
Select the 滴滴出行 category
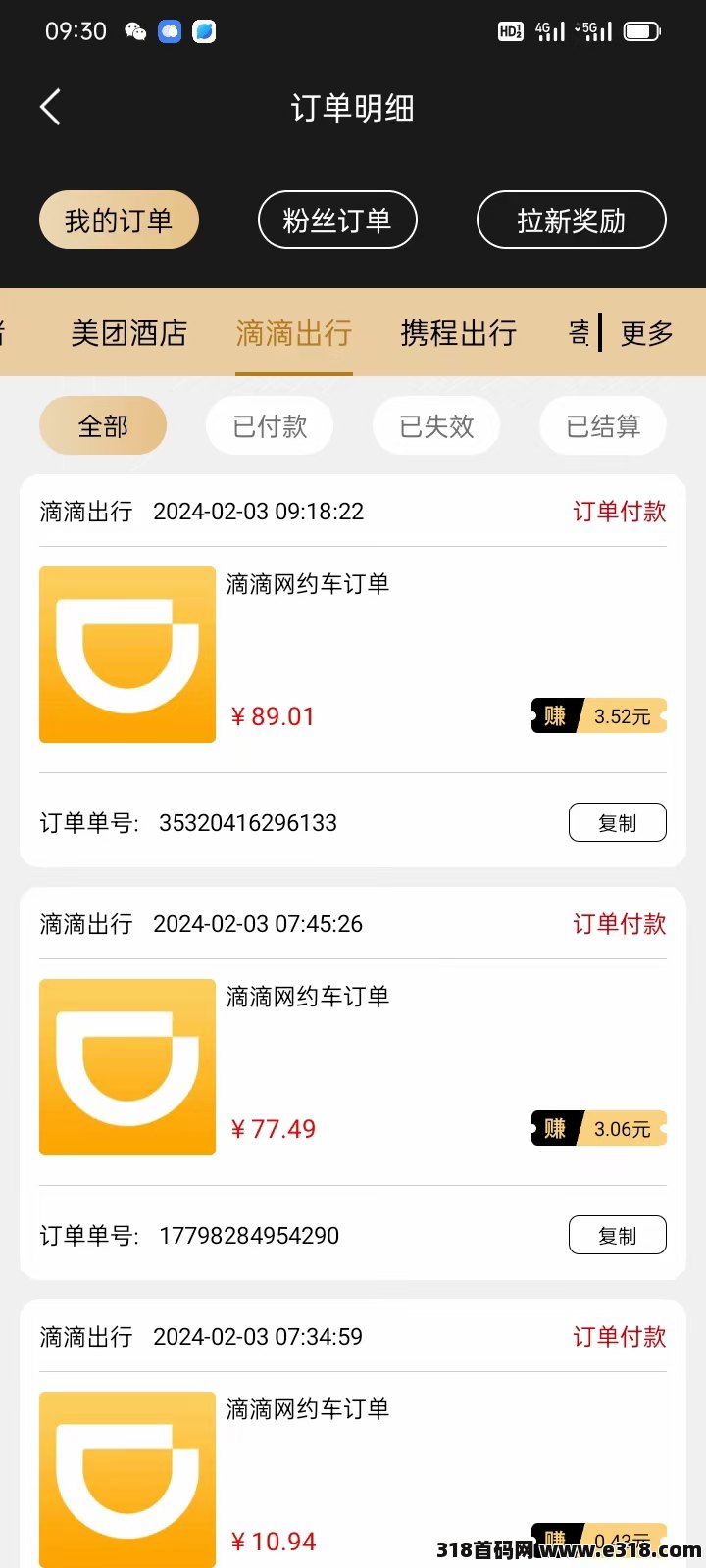tap(293, 333)
